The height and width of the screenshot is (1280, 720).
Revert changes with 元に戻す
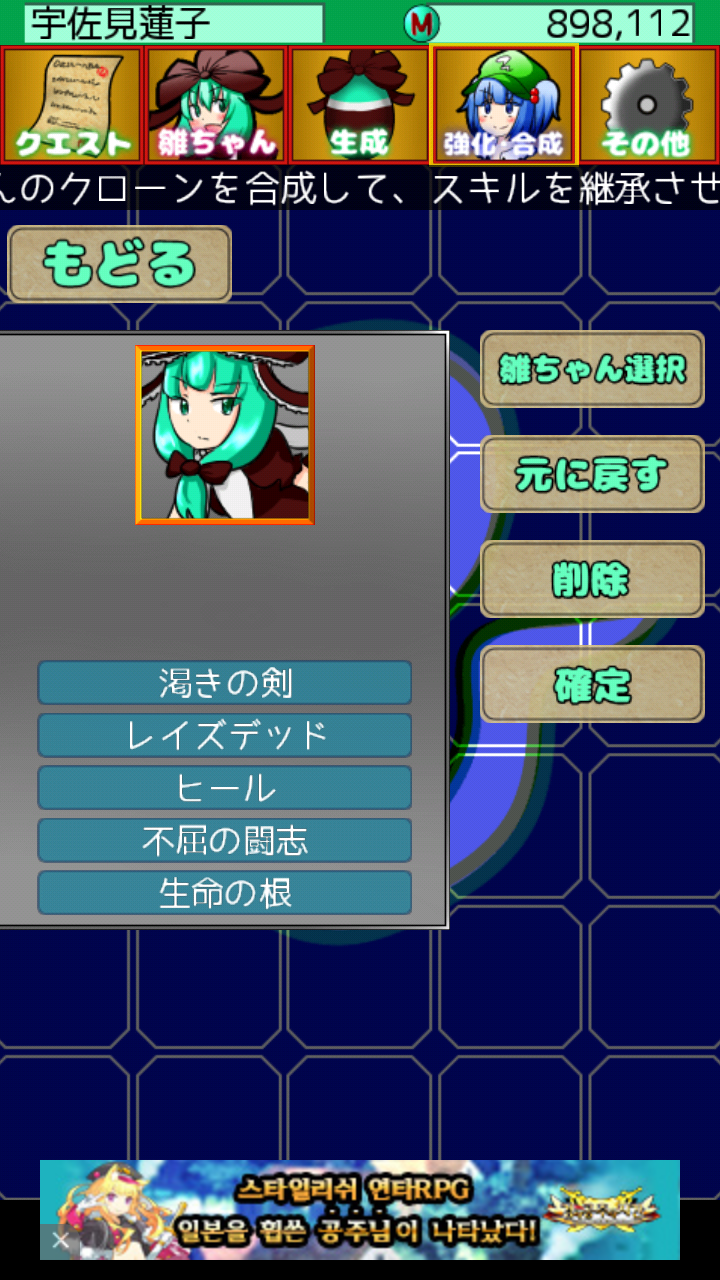pyautogui.click(x=592, y=474)
